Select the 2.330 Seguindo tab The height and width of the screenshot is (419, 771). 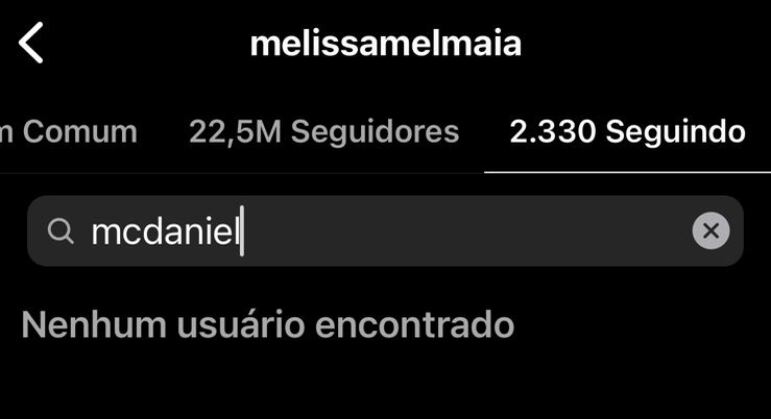(x=627, y=132)
